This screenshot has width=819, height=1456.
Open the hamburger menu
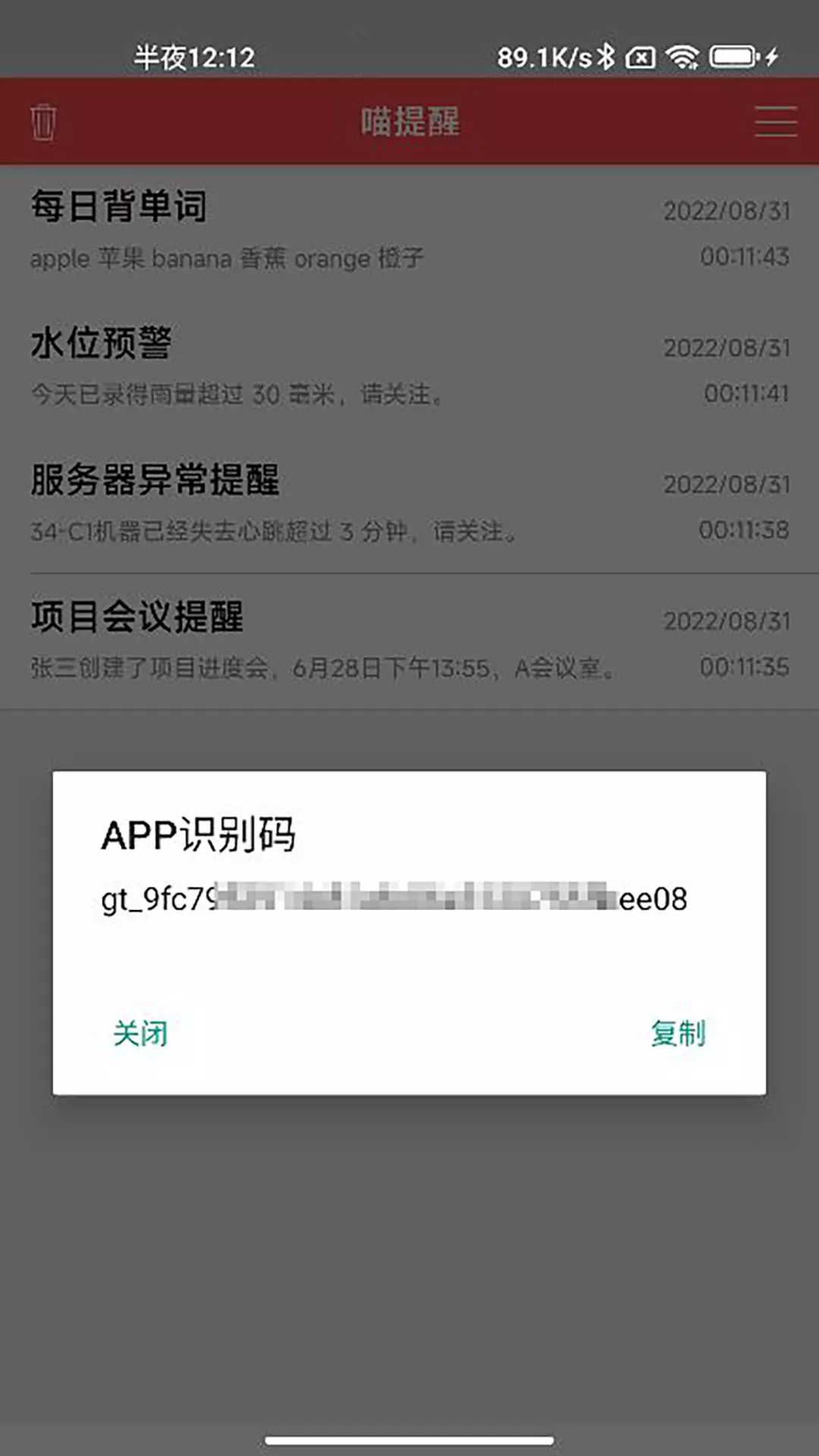pyautogui.click(x=775, y=122)
